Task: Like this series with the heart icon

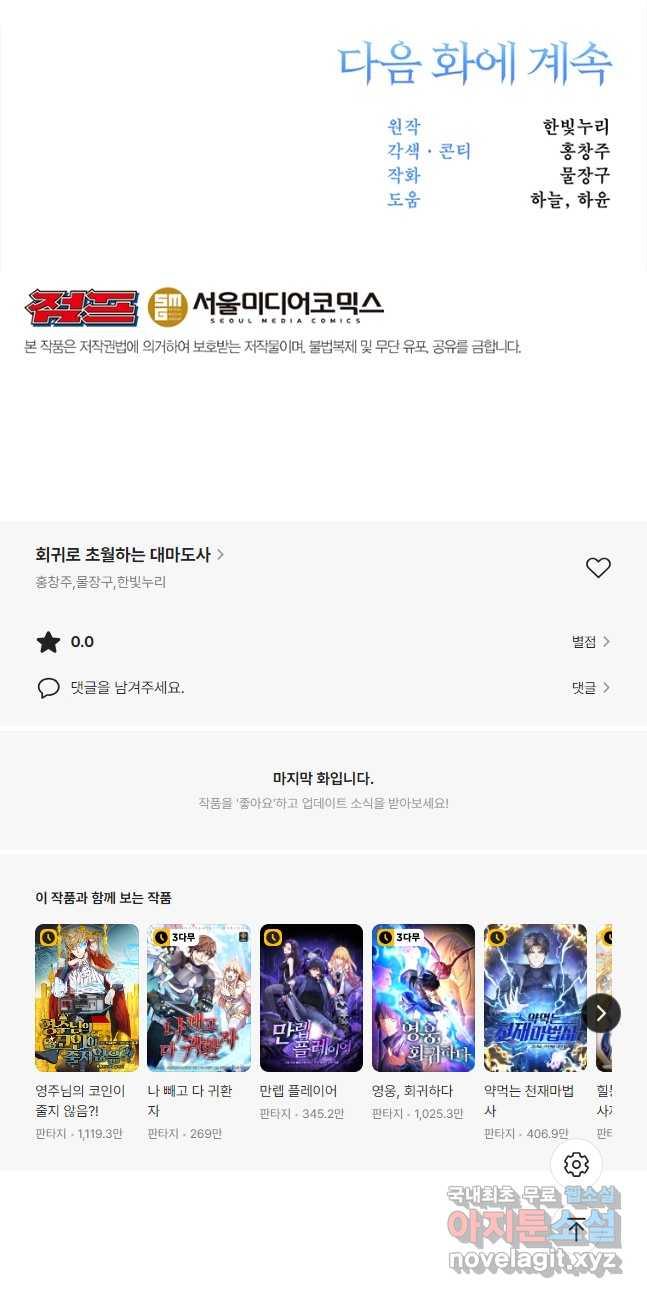Action: pos(597,568)
